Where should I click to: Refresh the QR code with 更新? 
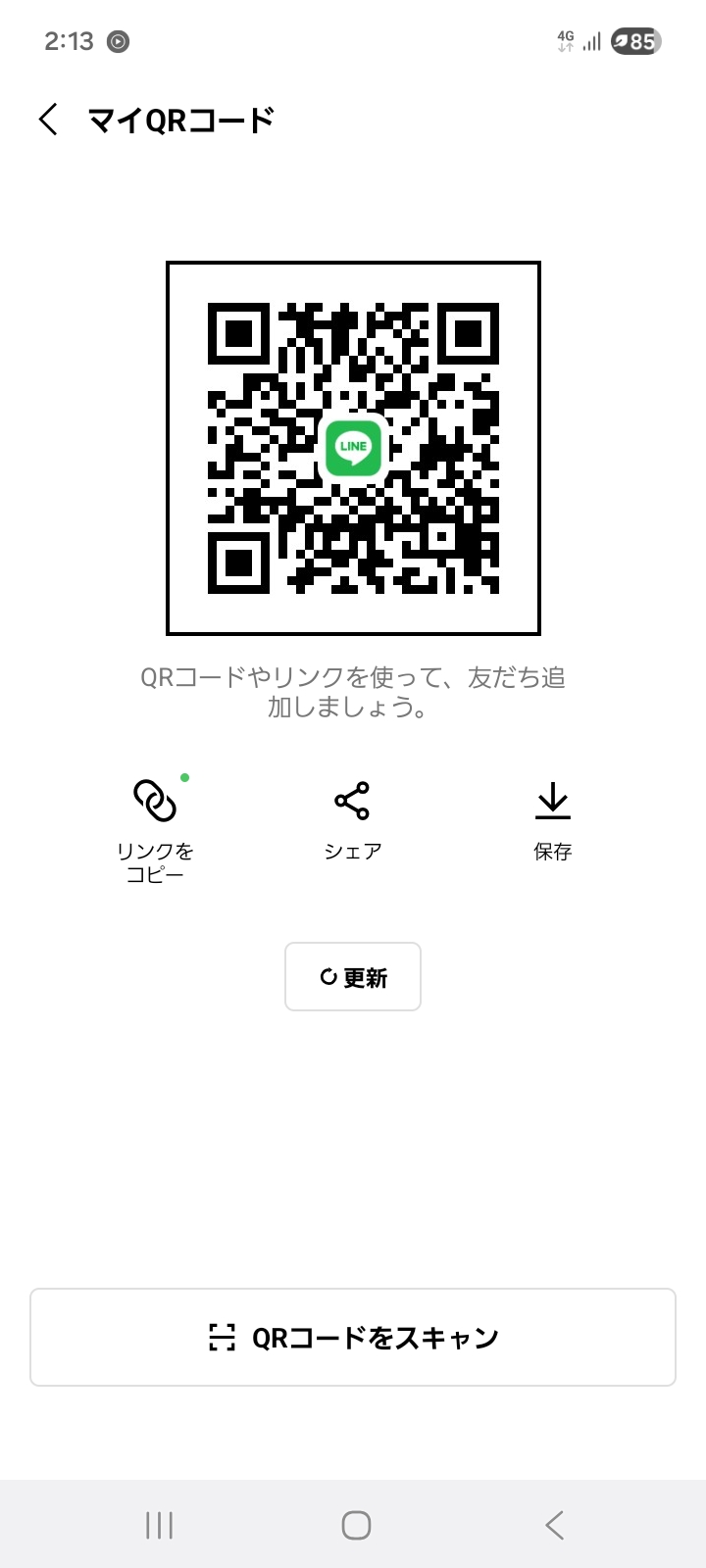tap(353, 976)
